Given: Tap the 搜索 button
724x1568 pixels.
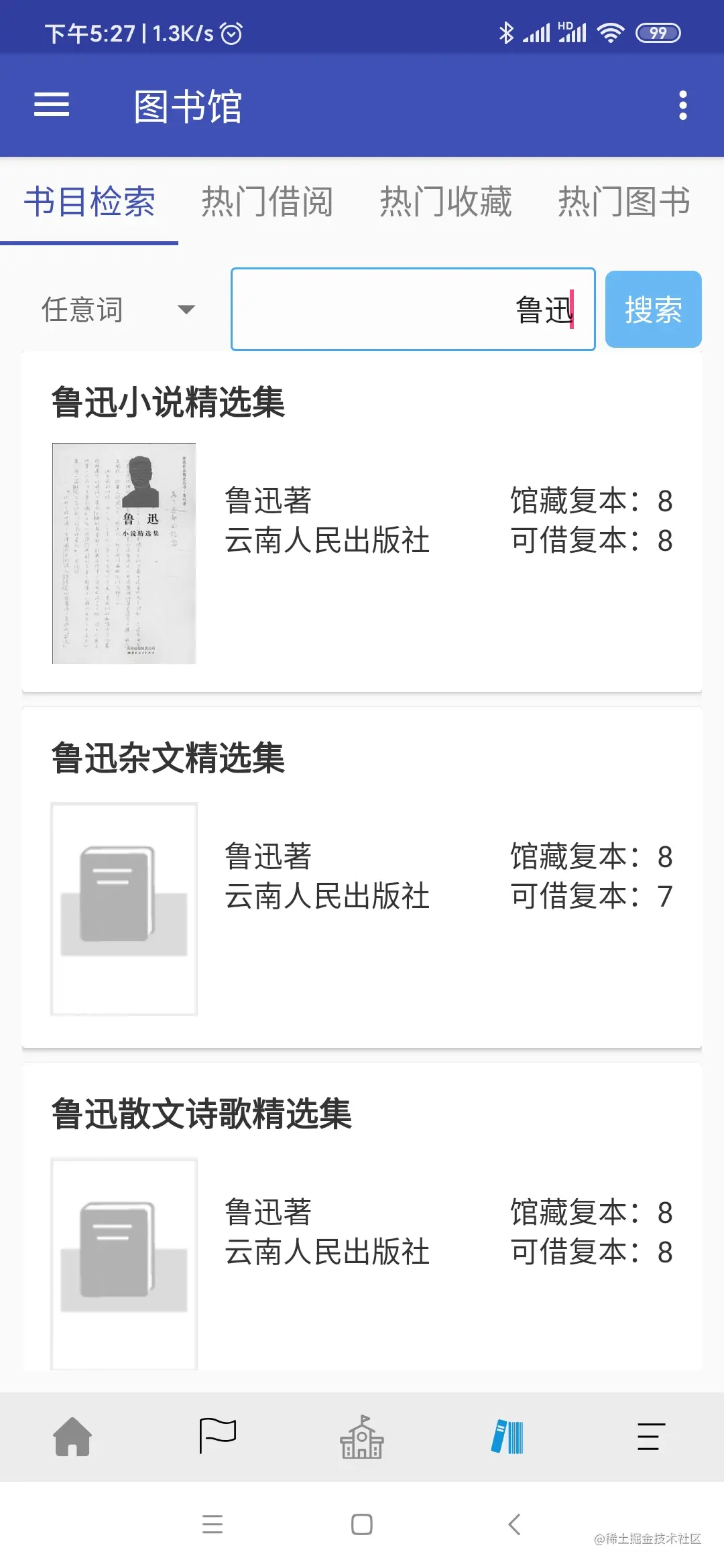Looking at the screenshot, I should click(x=653, y=310).
